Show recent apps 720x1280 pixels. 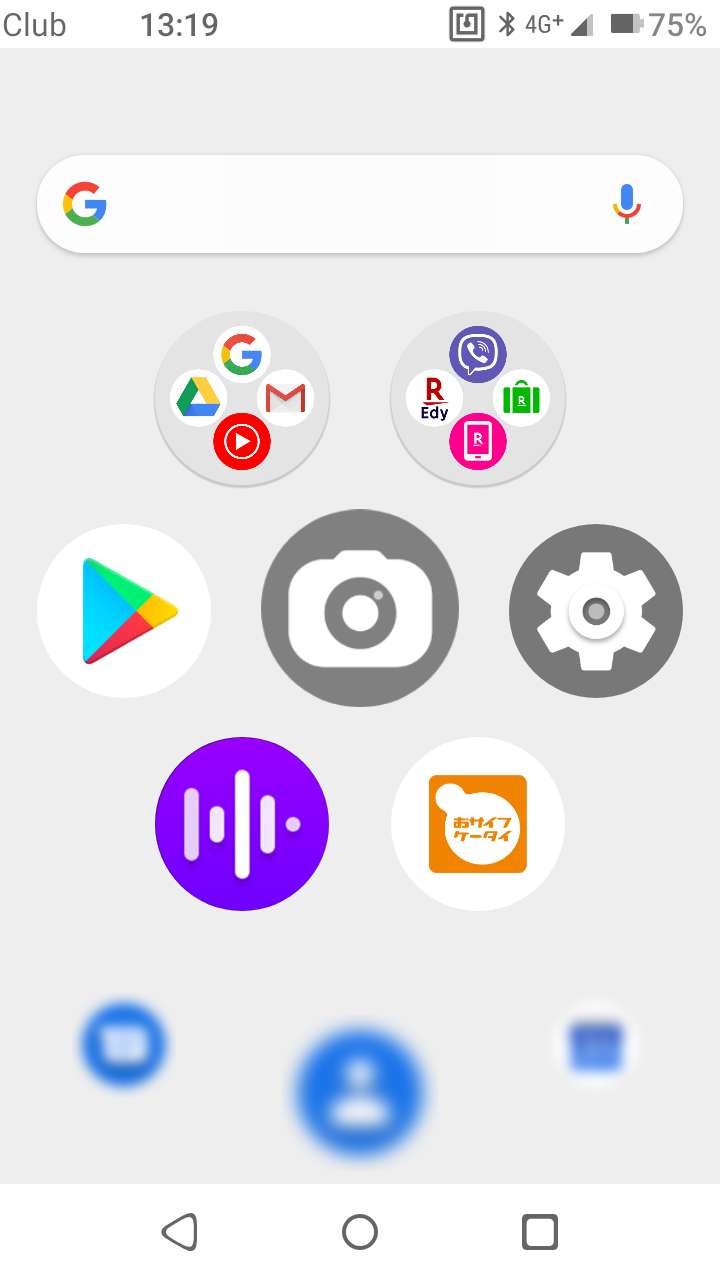pyautogui.click(x=540, y=1232)
